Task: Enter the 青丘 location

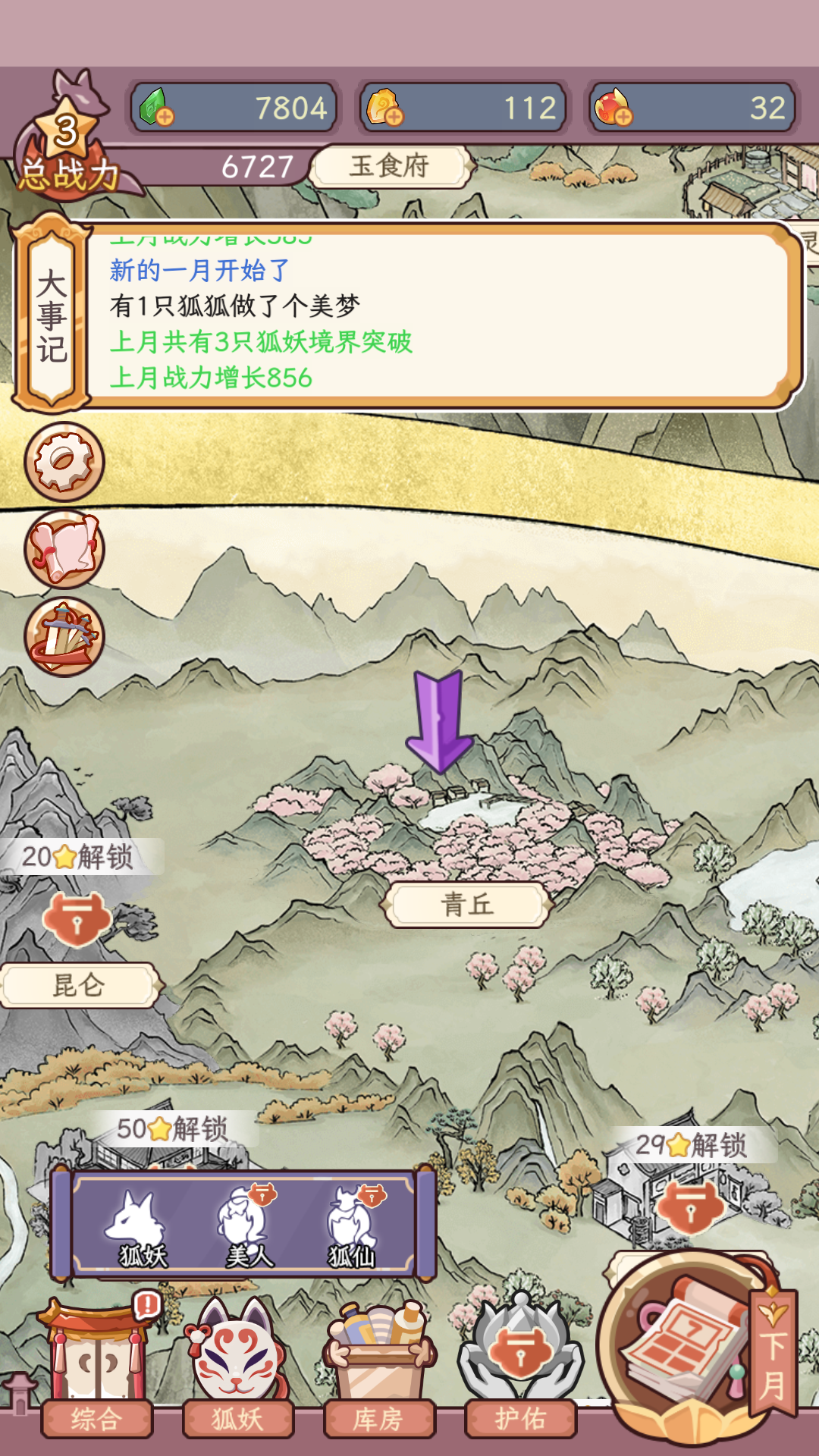Action: point(467,904)
